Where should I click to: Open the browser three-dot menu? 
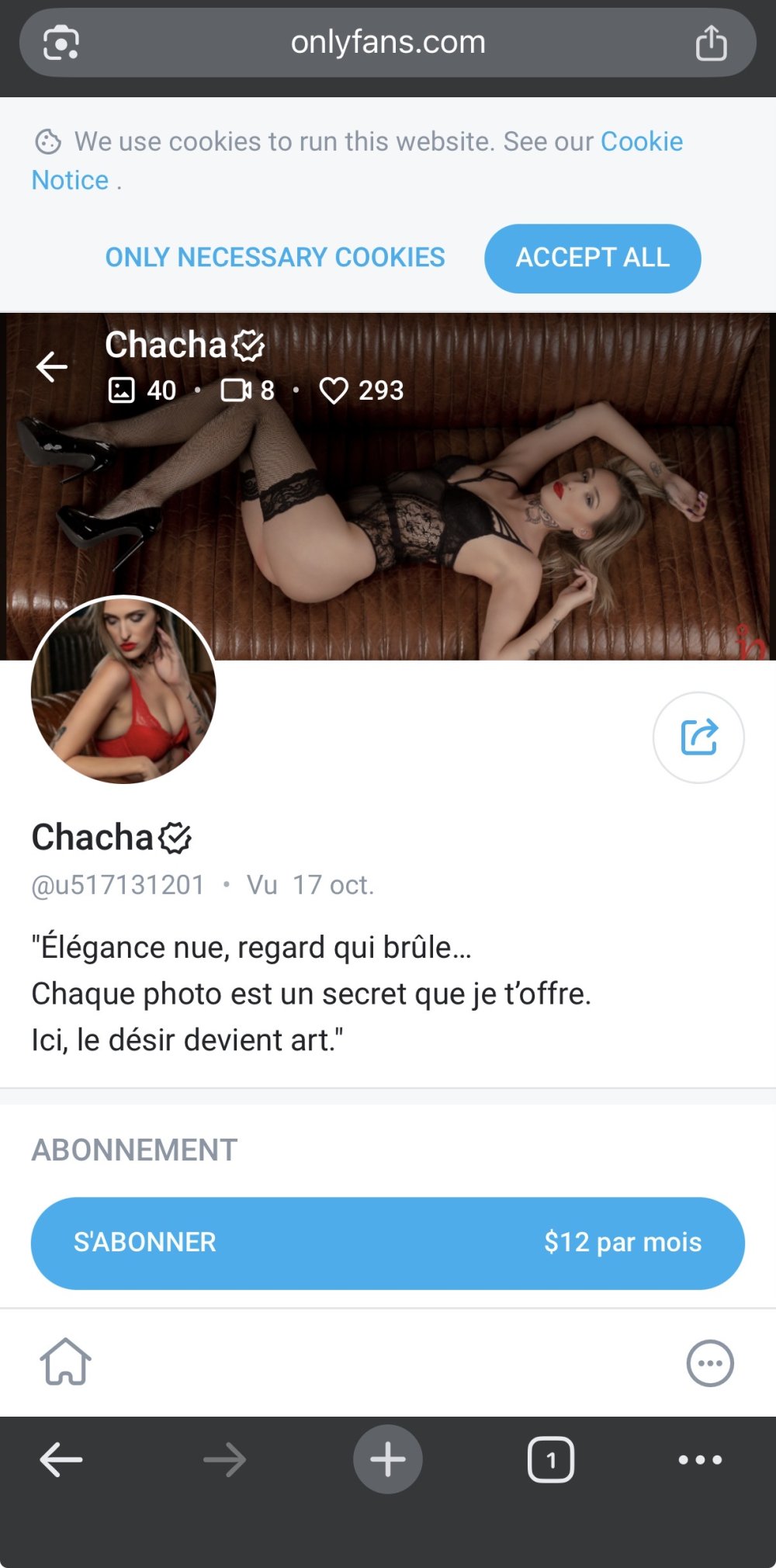[x=700, y=1460]
